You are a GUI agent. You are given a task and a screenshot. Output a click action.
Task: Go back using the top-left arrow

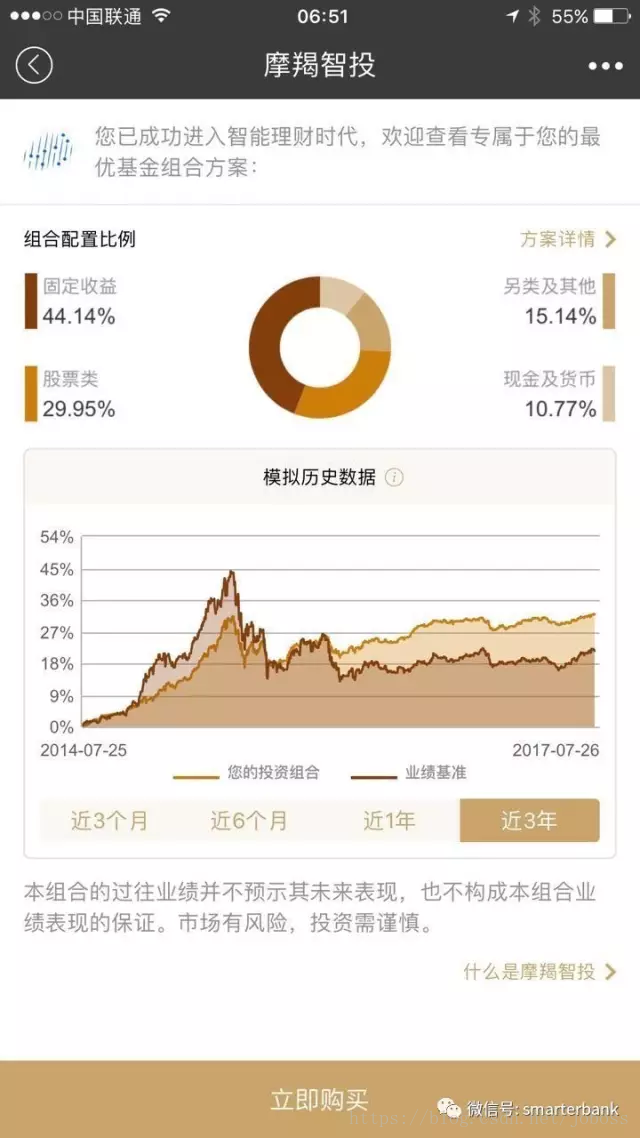pyautogui.click(x=34, y=65)
